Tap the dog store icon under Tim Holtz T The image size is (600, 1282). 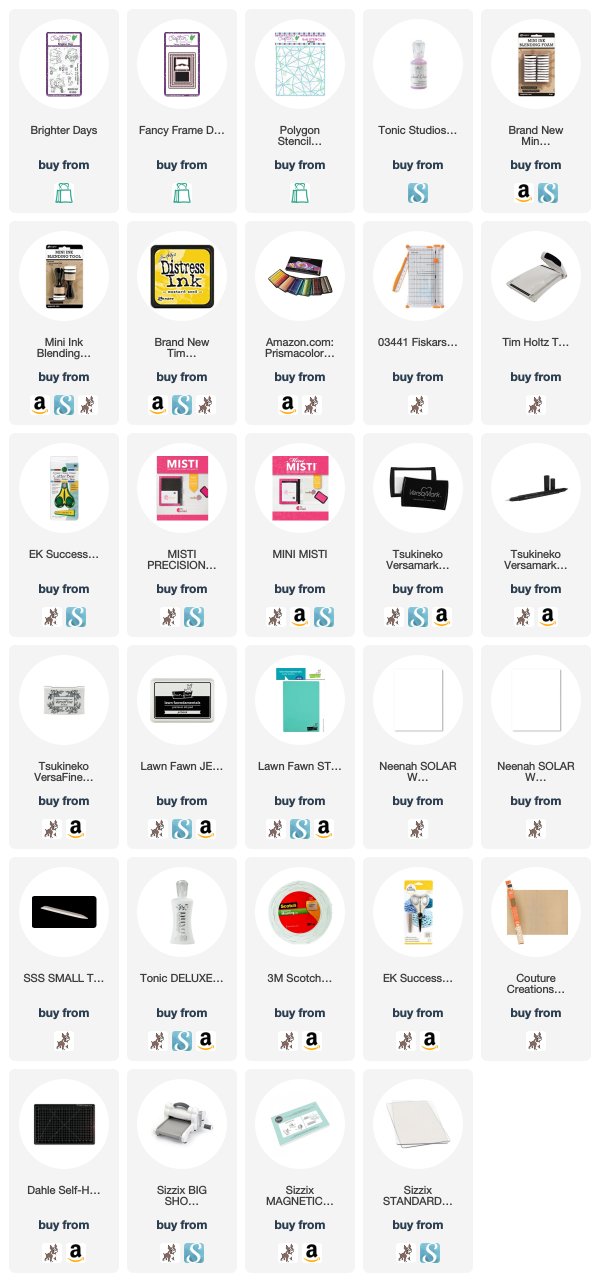[x=536, y=405]
